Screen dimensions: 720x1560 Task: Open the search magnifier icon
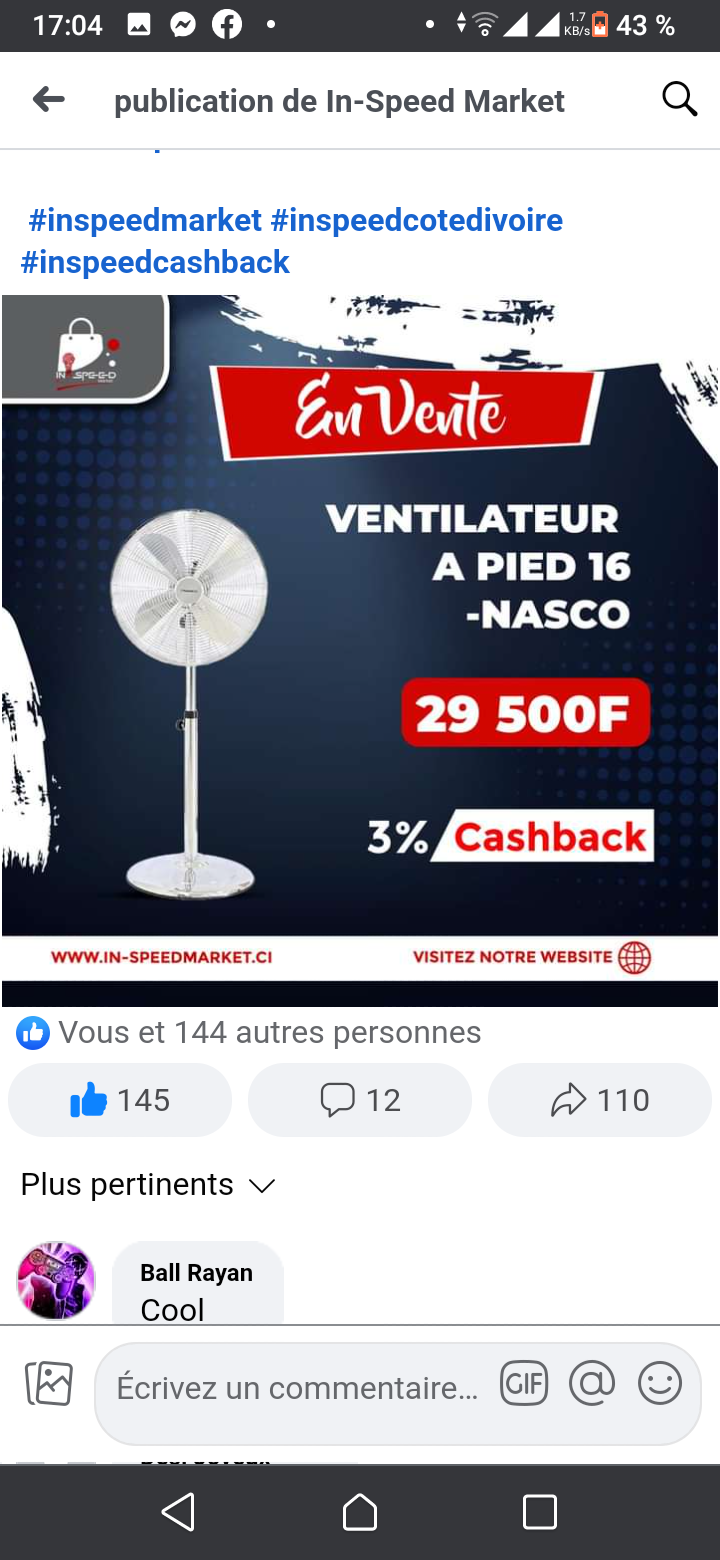[x=679, y=100]
